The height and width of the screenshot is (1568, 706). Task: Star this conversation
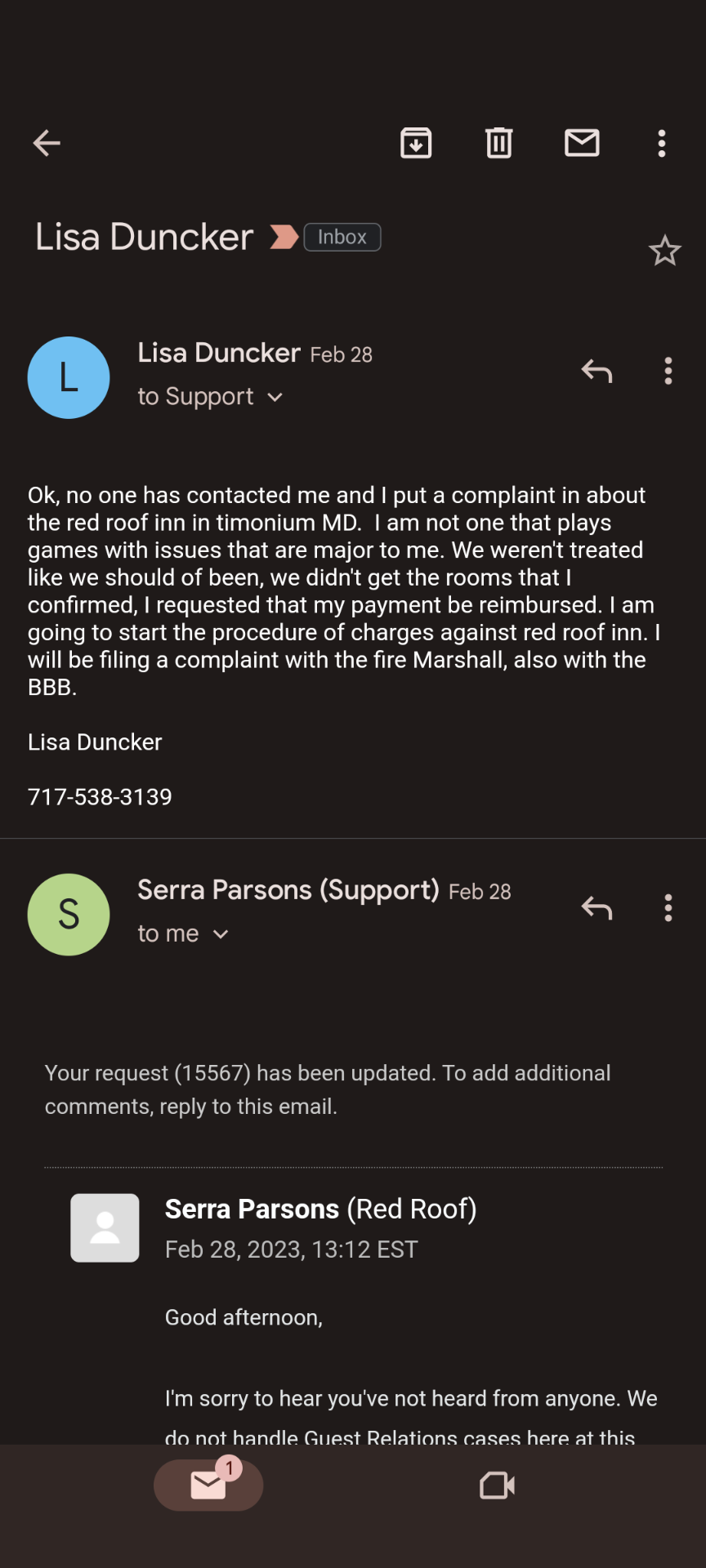pos(665,251)
